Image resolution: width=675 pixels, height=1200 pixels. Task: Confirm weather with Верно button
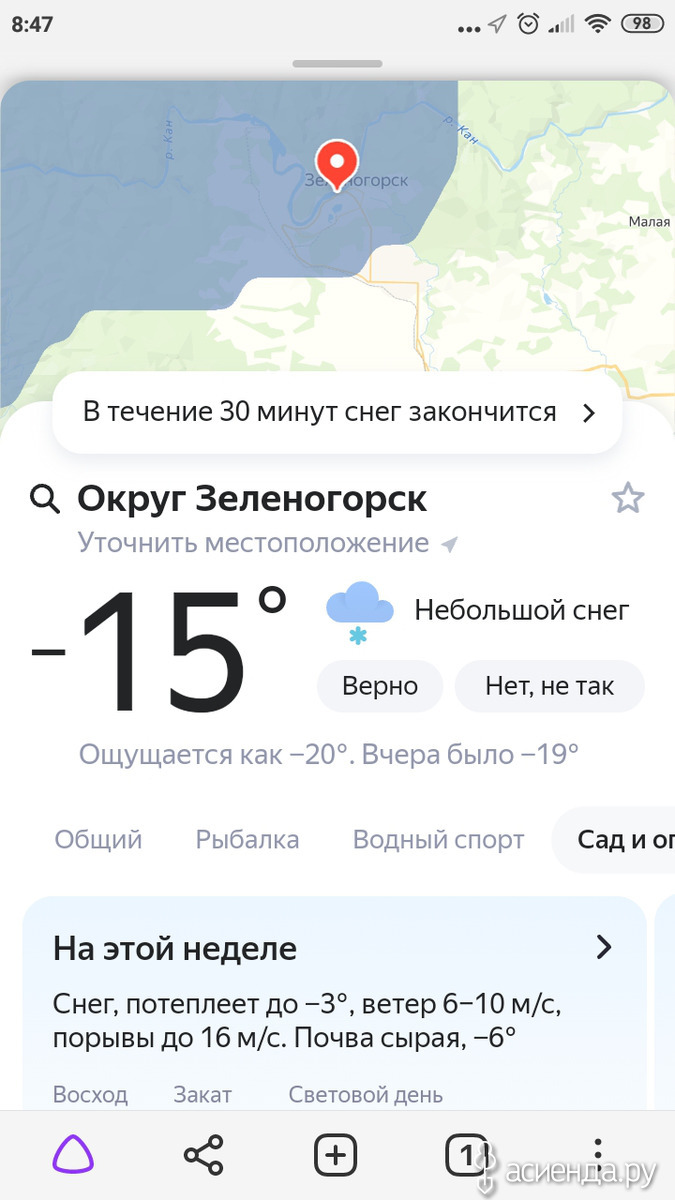pos(380,686)
